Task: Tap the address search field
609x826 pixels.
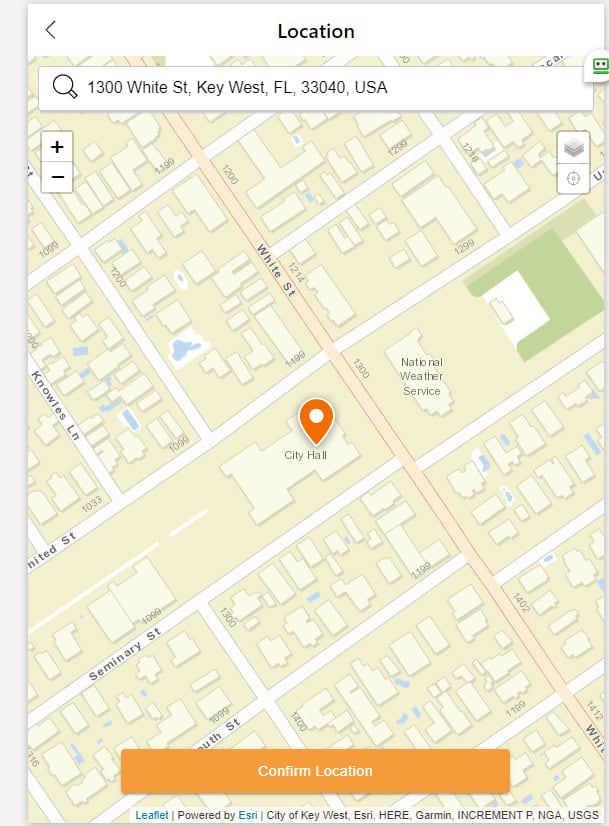Action: (330, 88)
